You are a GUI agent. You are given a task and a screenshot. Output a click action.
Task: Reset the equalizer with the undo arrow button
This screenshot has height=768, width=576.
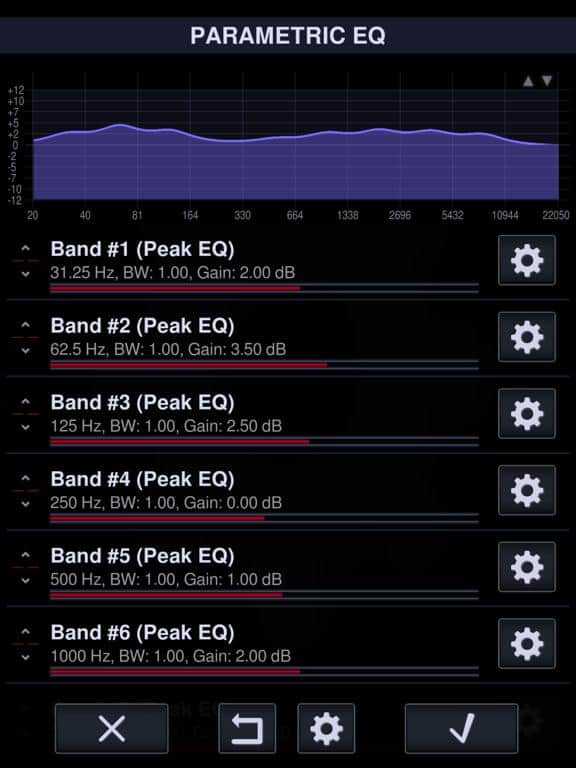click(247, 728)
